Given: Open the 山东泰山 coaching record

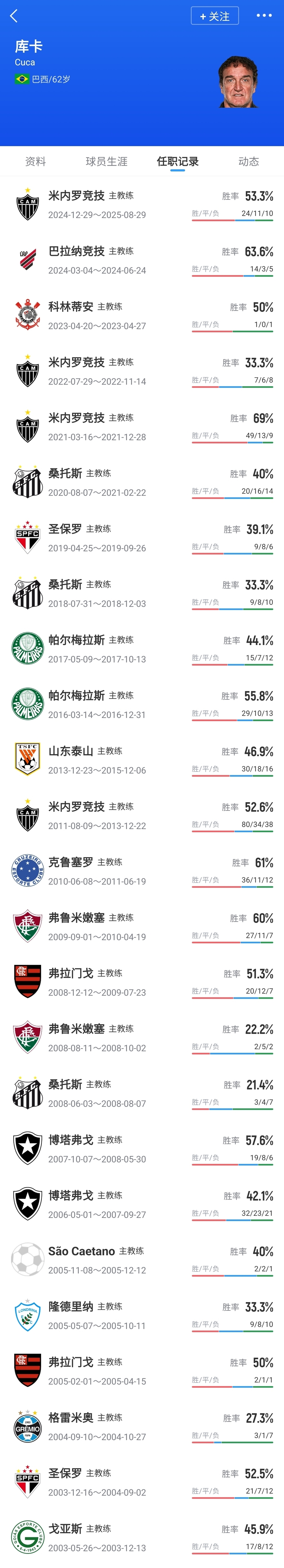Looking at the screenshot, I should tap(142, 760).
